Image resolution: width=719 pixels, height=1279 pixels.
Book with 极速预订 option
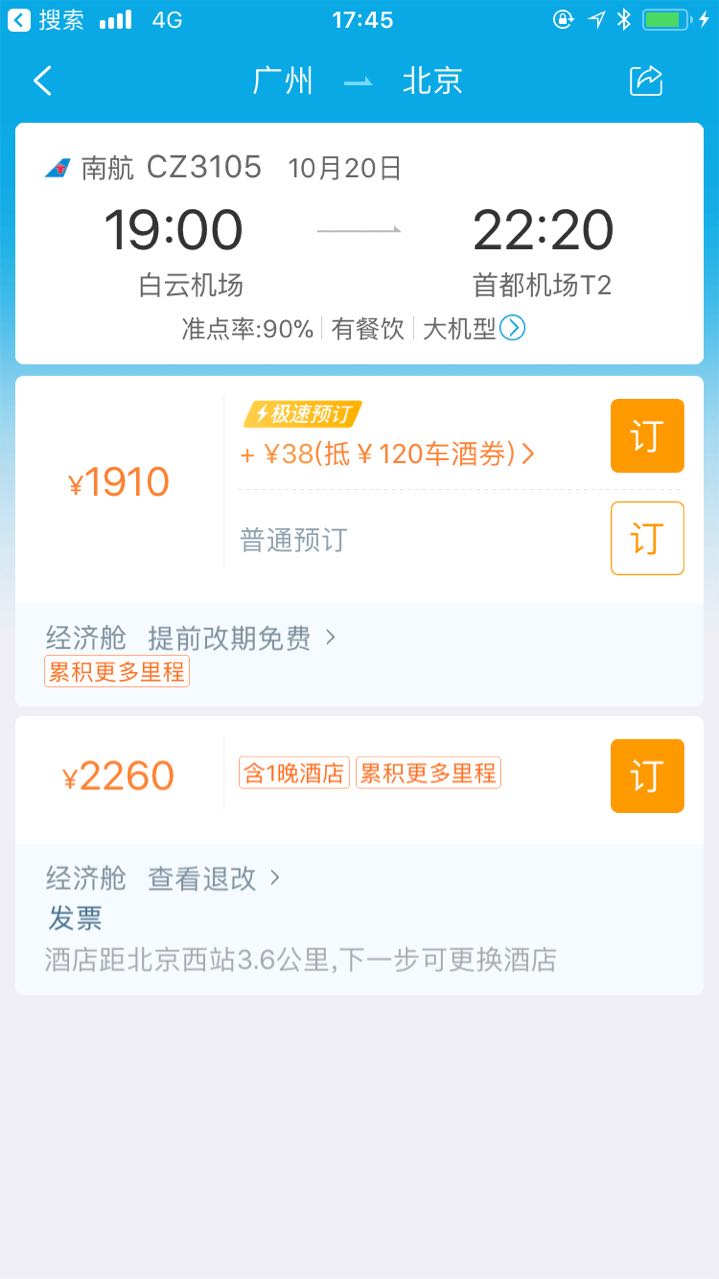[647, 436]
